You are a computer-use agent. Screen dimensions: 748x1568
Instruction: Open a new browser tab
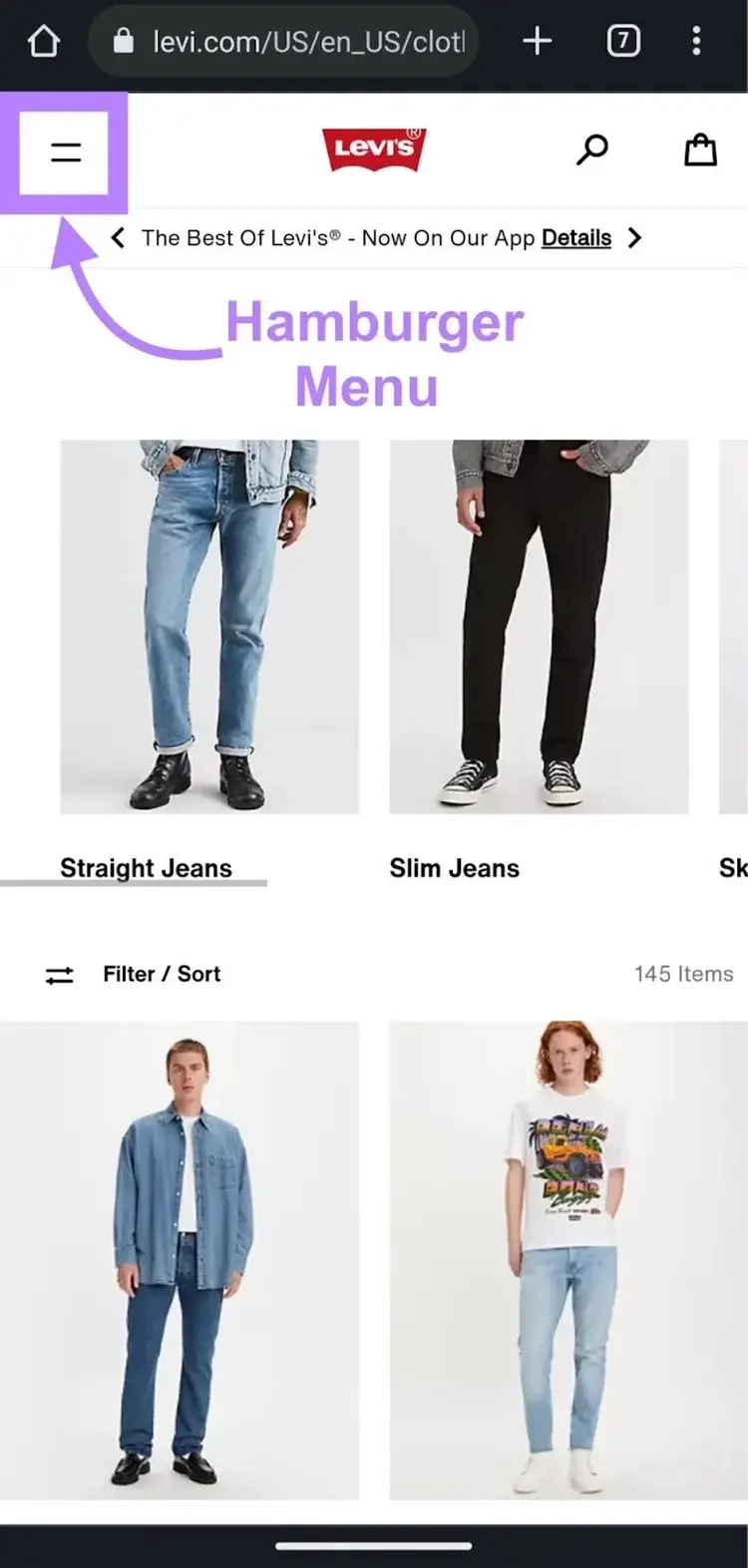[x=538, y=41]
